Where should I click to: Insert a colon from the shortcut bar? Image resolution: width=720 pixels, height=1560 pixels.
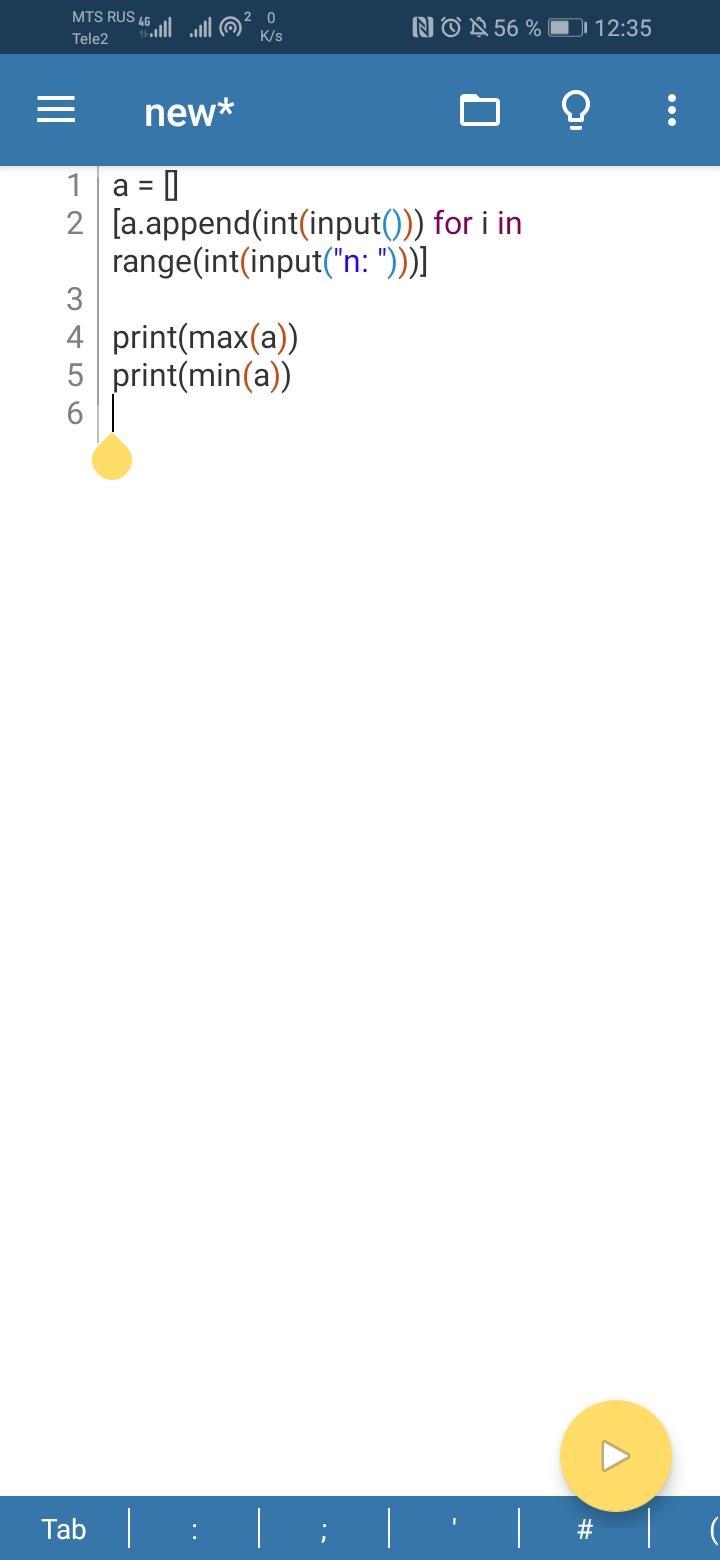pos(194,1528)
